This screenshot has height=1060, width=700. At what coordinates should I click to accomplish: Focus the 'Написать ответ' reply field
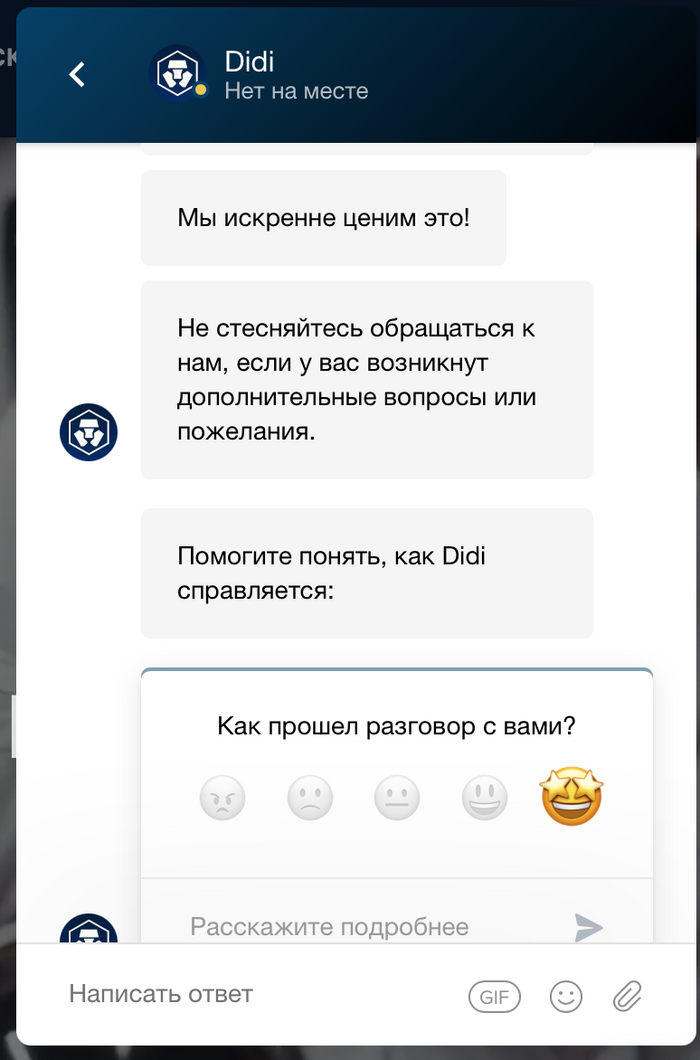tap(250, 994)
